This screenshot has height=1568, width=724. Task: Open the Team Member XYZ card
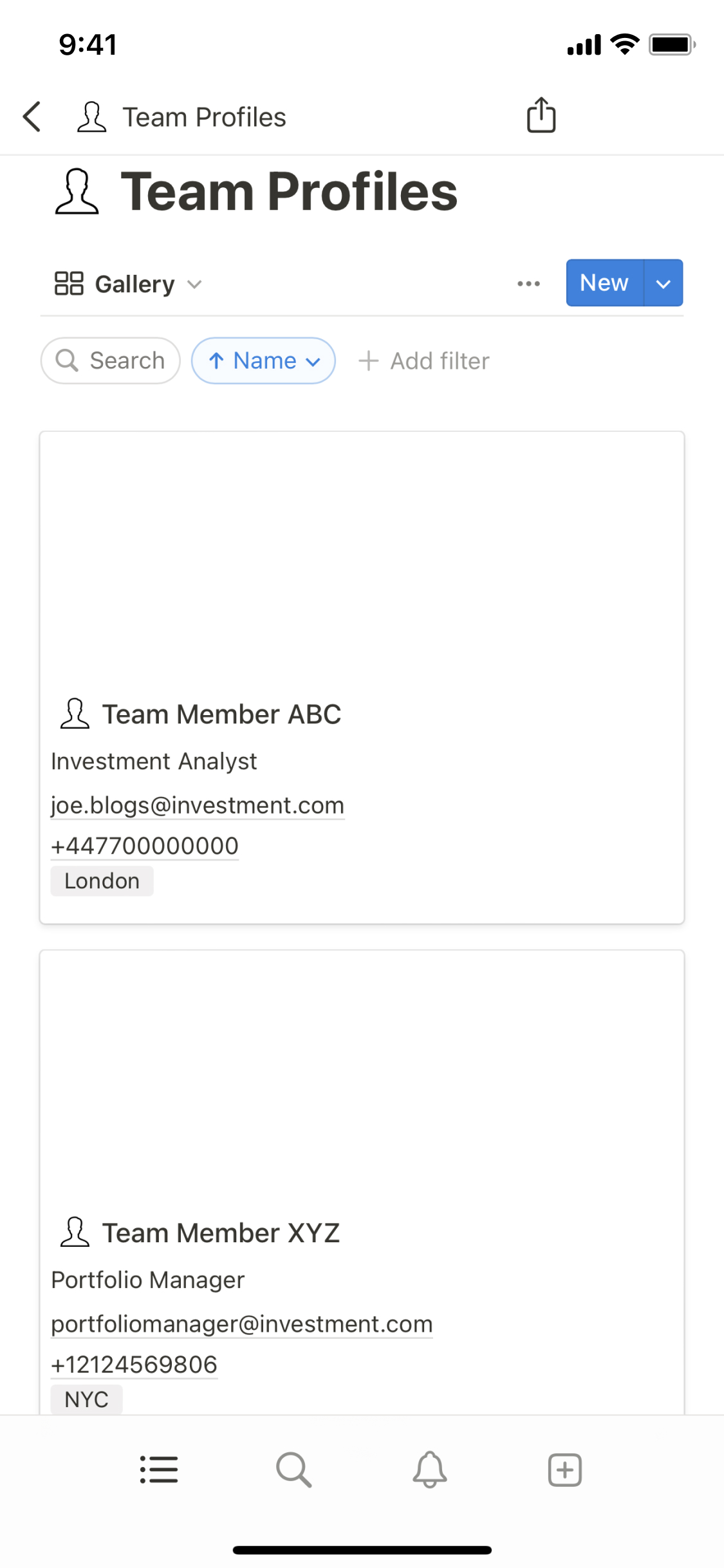point(221,1233)
